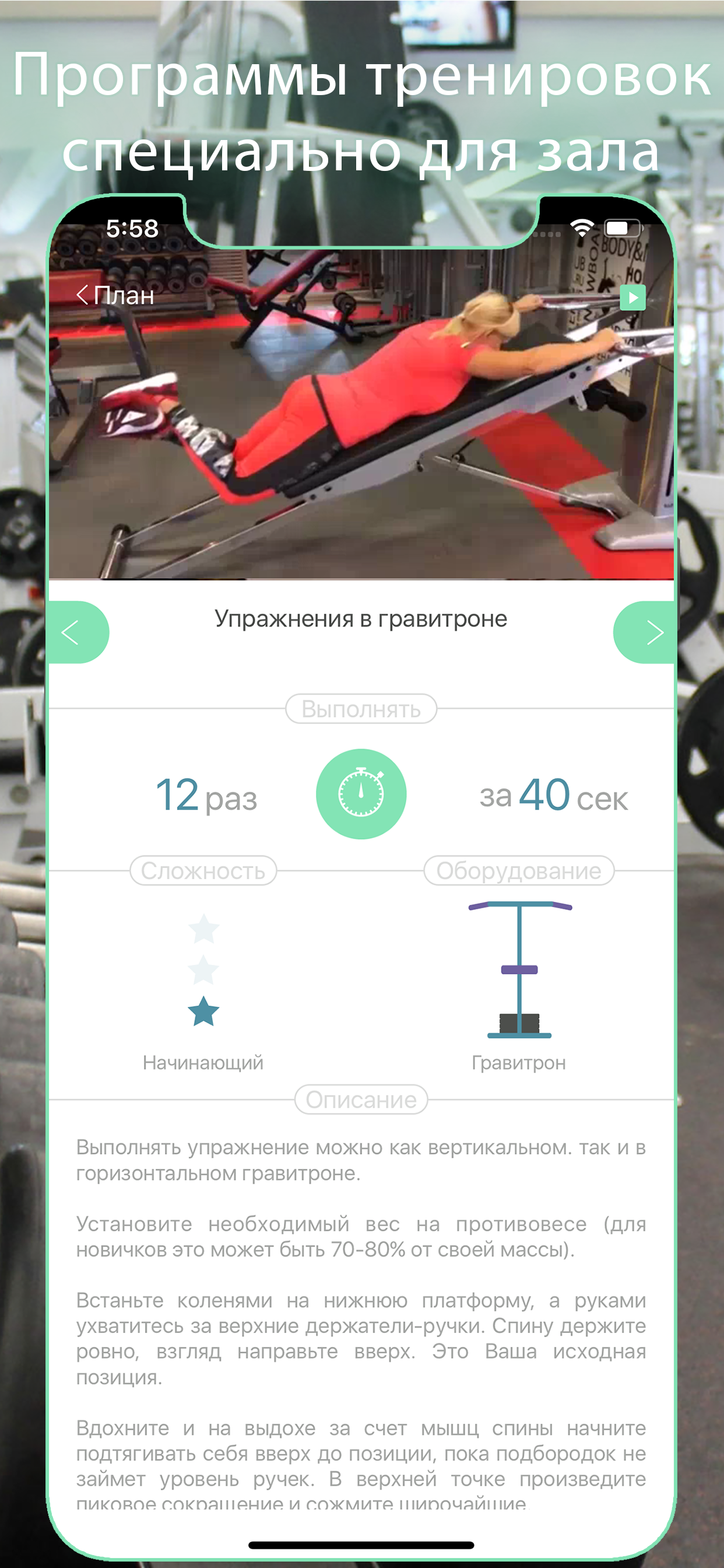Toggle the Выполнять section header
The height and width of the screenshot is (1568, 724).
(361, 708)
